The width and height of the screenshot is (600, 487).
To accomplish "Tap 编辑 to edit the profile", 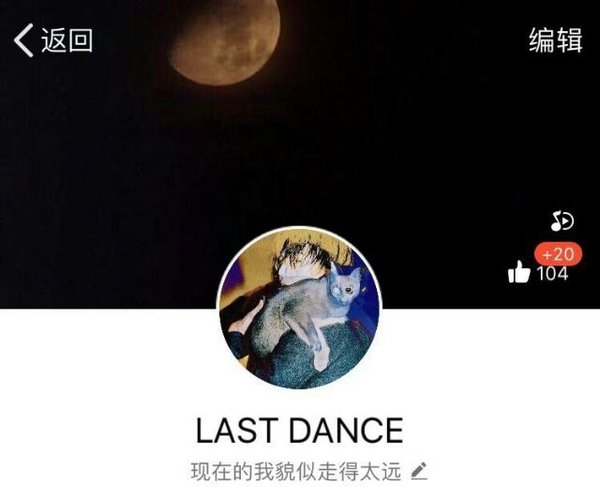I will 555,40.
